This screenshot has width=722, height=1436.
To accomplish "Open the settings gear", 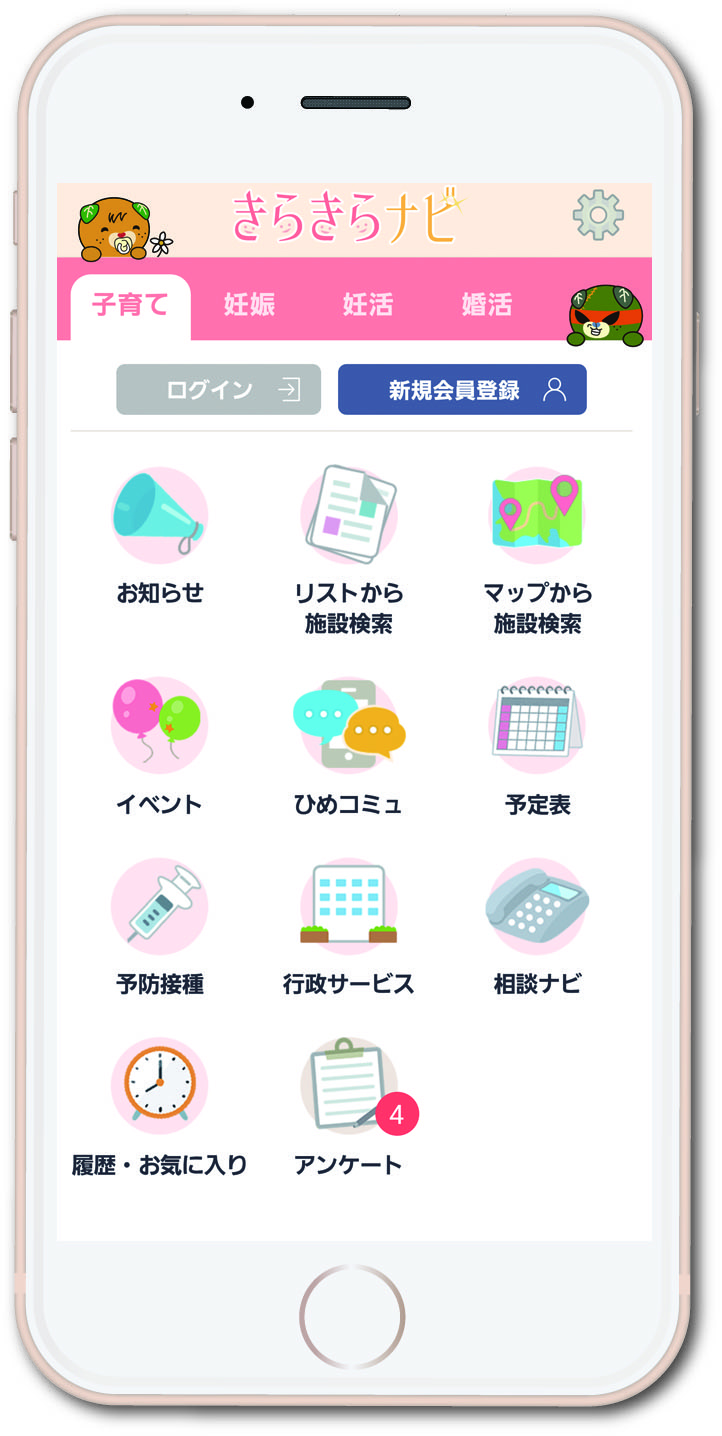I will click(598, 215).
